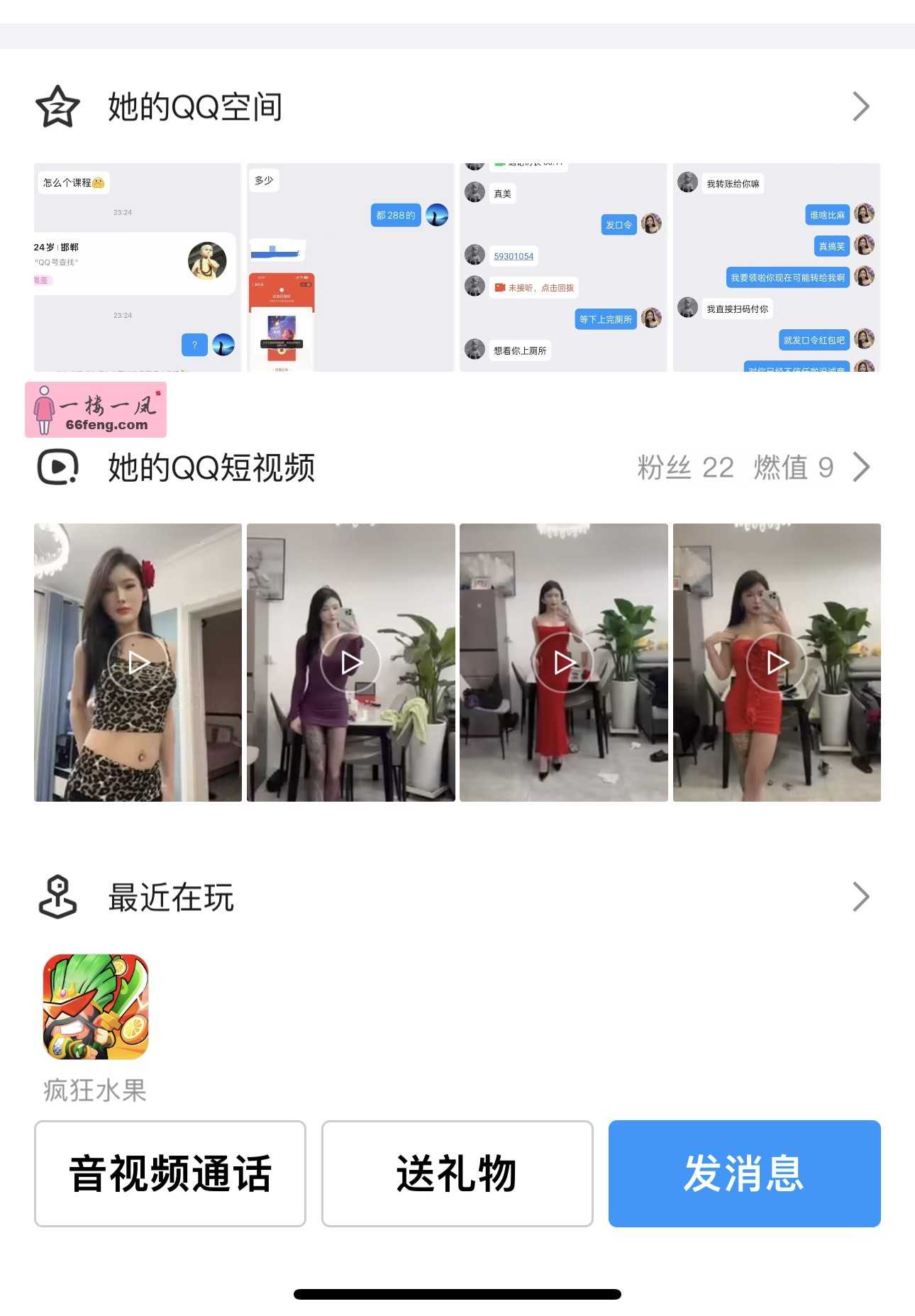Open the 她的QQ短视频 row

coord(454,468)
